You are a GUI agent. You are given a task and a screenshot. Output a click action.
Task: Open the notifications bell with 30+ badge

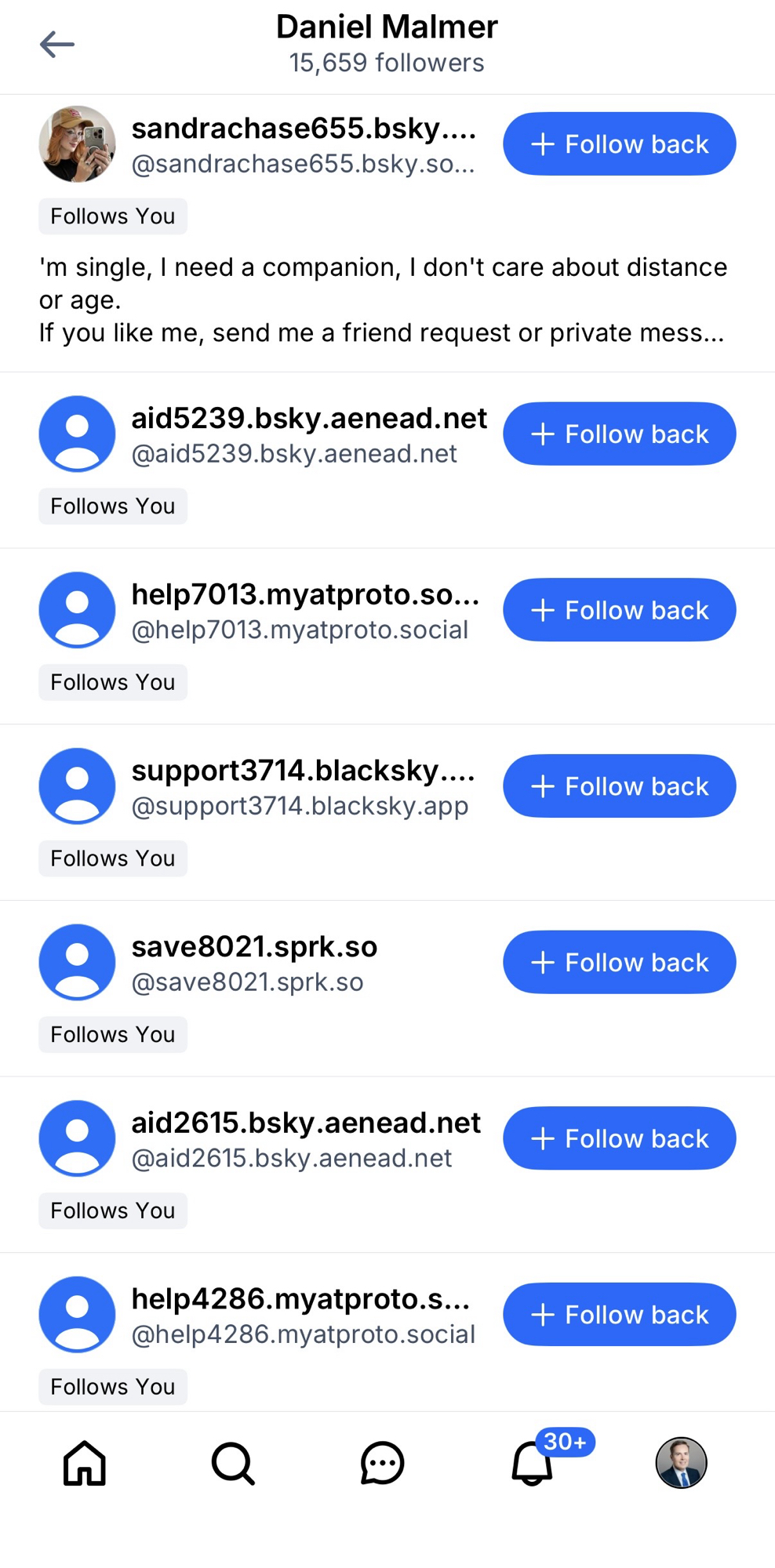click(533, 1463)
